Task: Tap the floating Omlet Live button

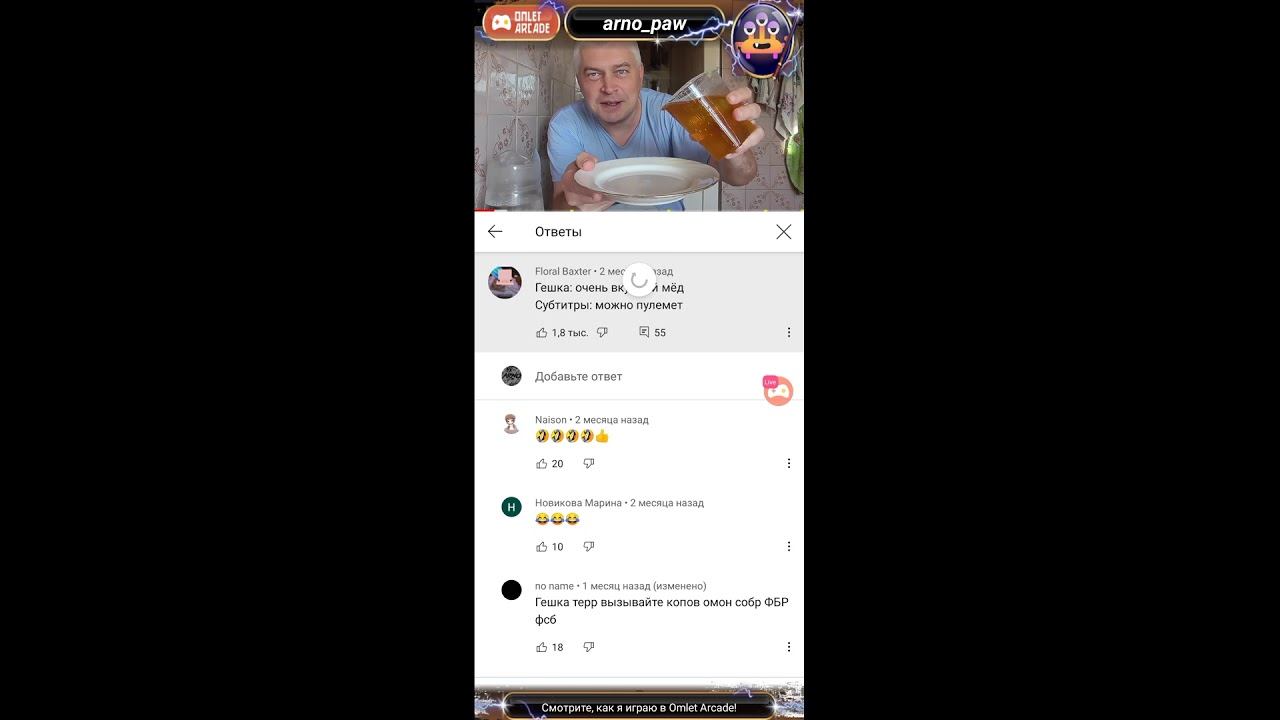Action: point(777,391)
